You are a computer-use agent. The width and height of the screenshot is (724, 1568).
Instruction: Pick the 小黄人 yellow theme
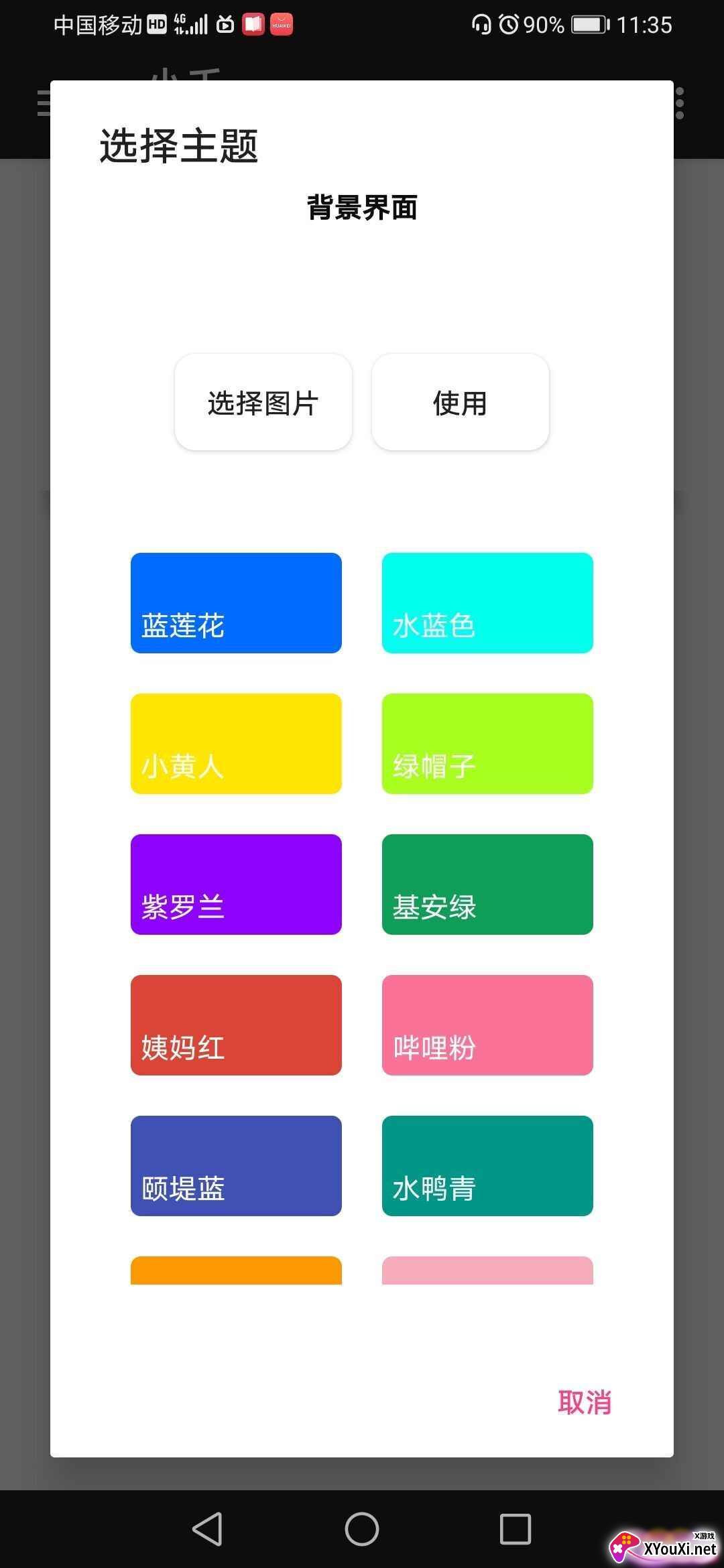click(x=236, y=743)
